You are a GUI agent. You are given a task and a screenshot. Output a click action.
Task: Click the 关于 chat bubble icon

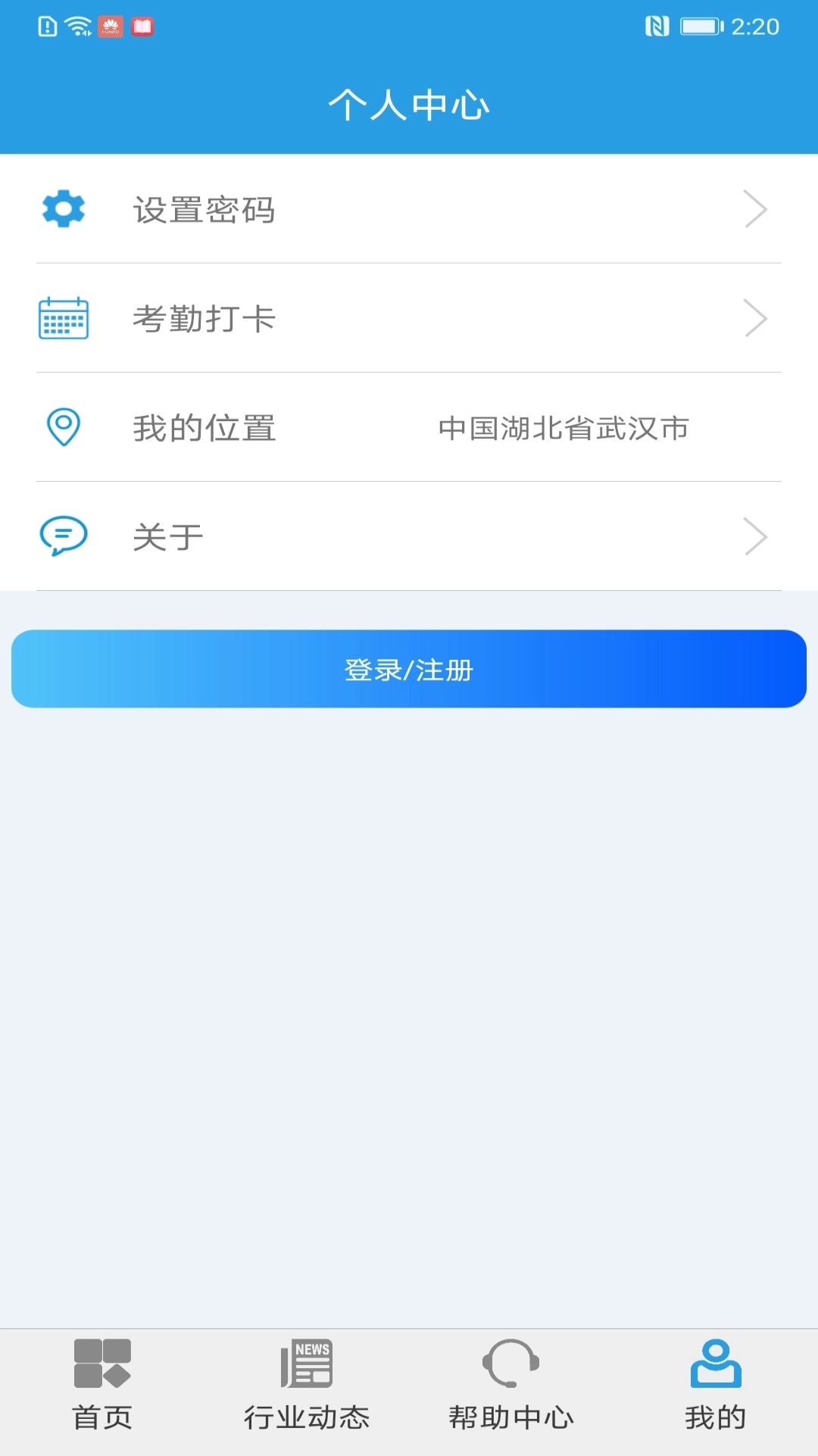pos(64,536)
